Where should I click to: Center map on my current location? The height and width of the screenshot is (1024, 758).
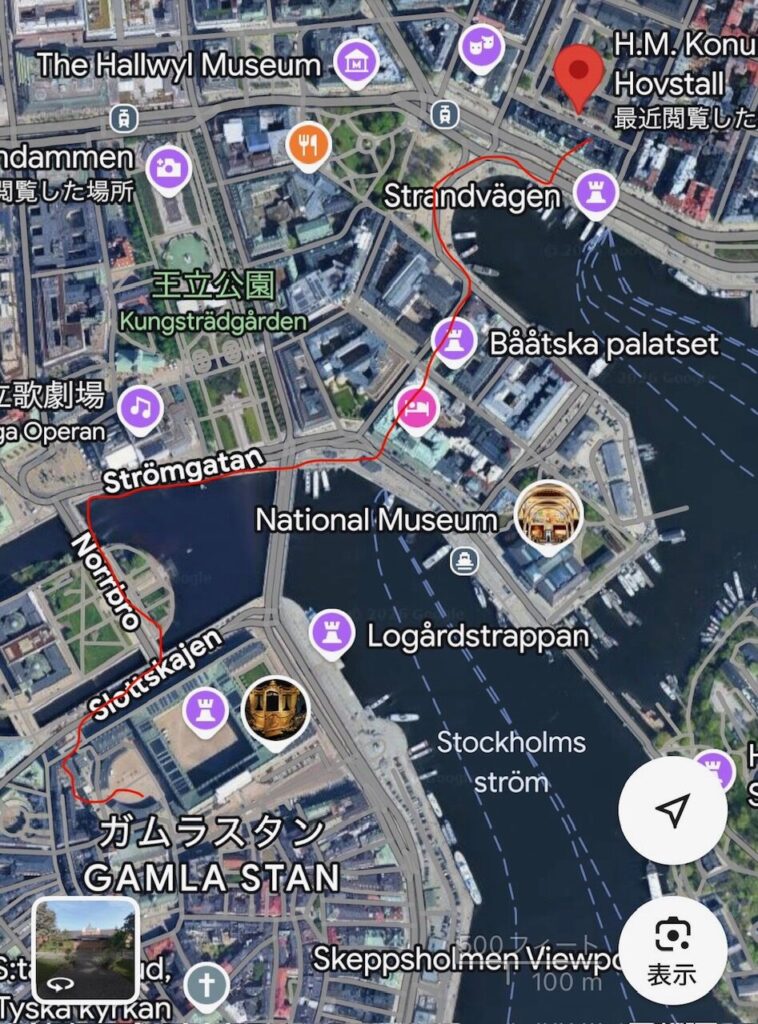point(672,810)
